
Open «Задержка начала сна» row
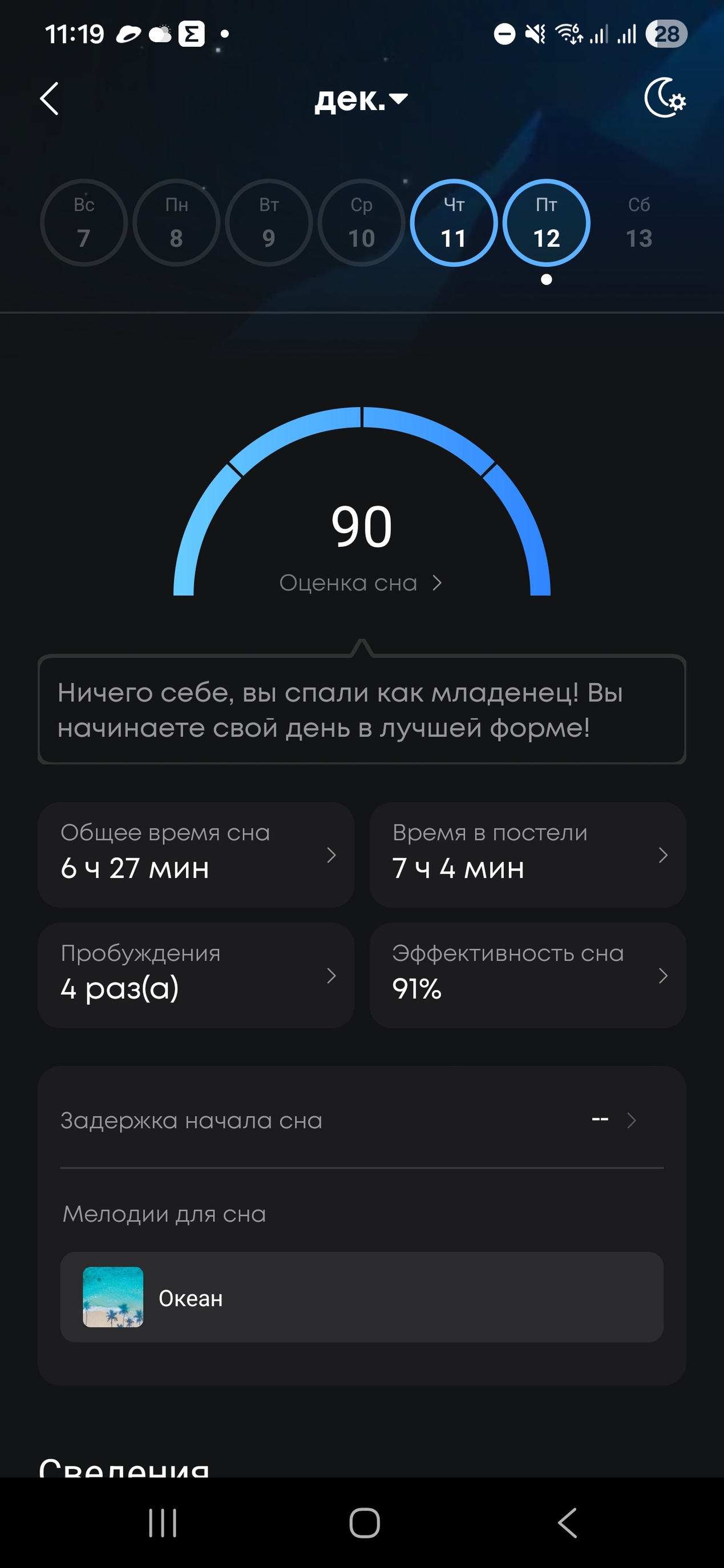362,1120
